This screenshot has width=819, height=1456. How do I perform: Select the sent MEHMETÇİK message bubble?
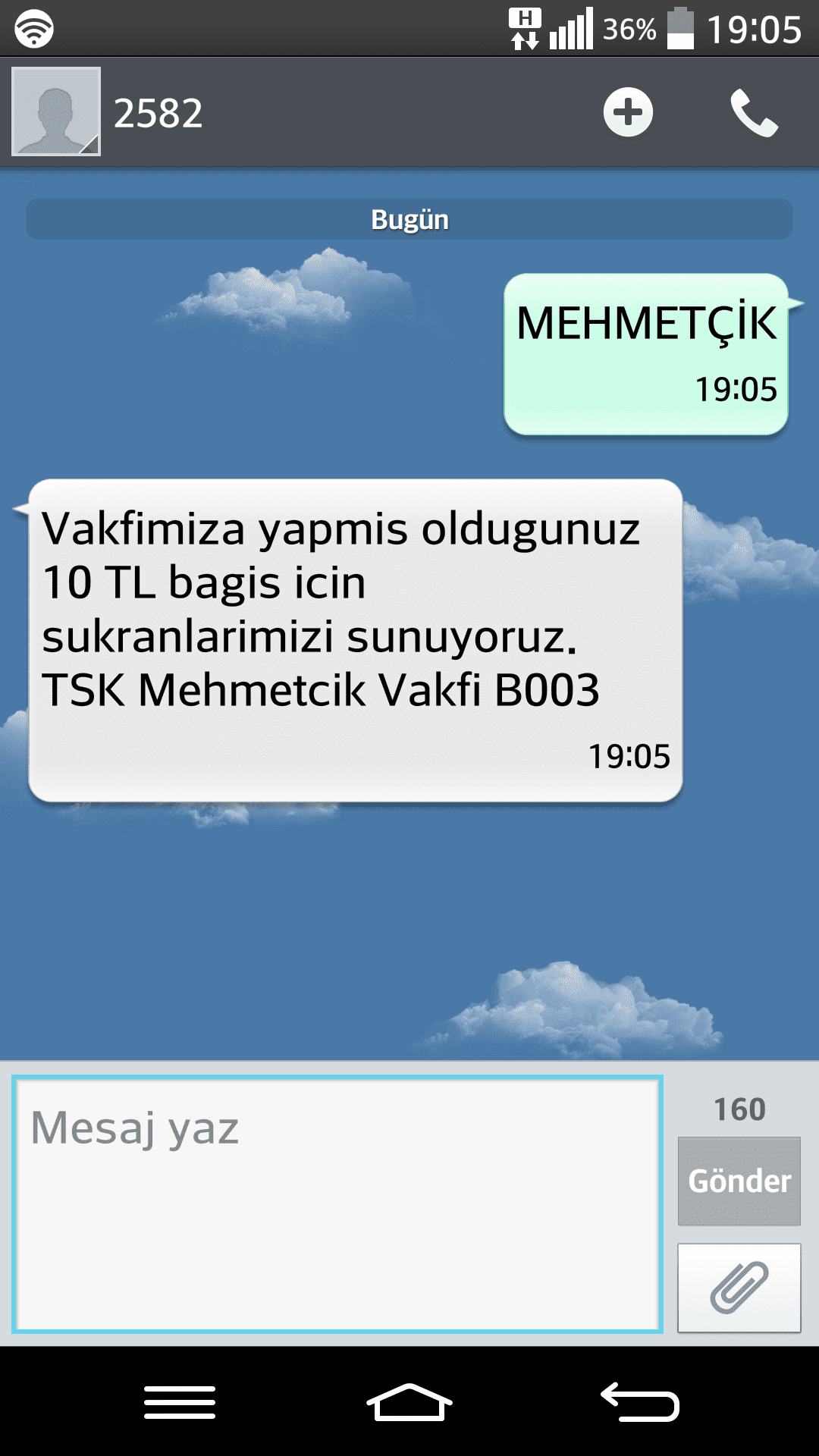pos(646,354)
